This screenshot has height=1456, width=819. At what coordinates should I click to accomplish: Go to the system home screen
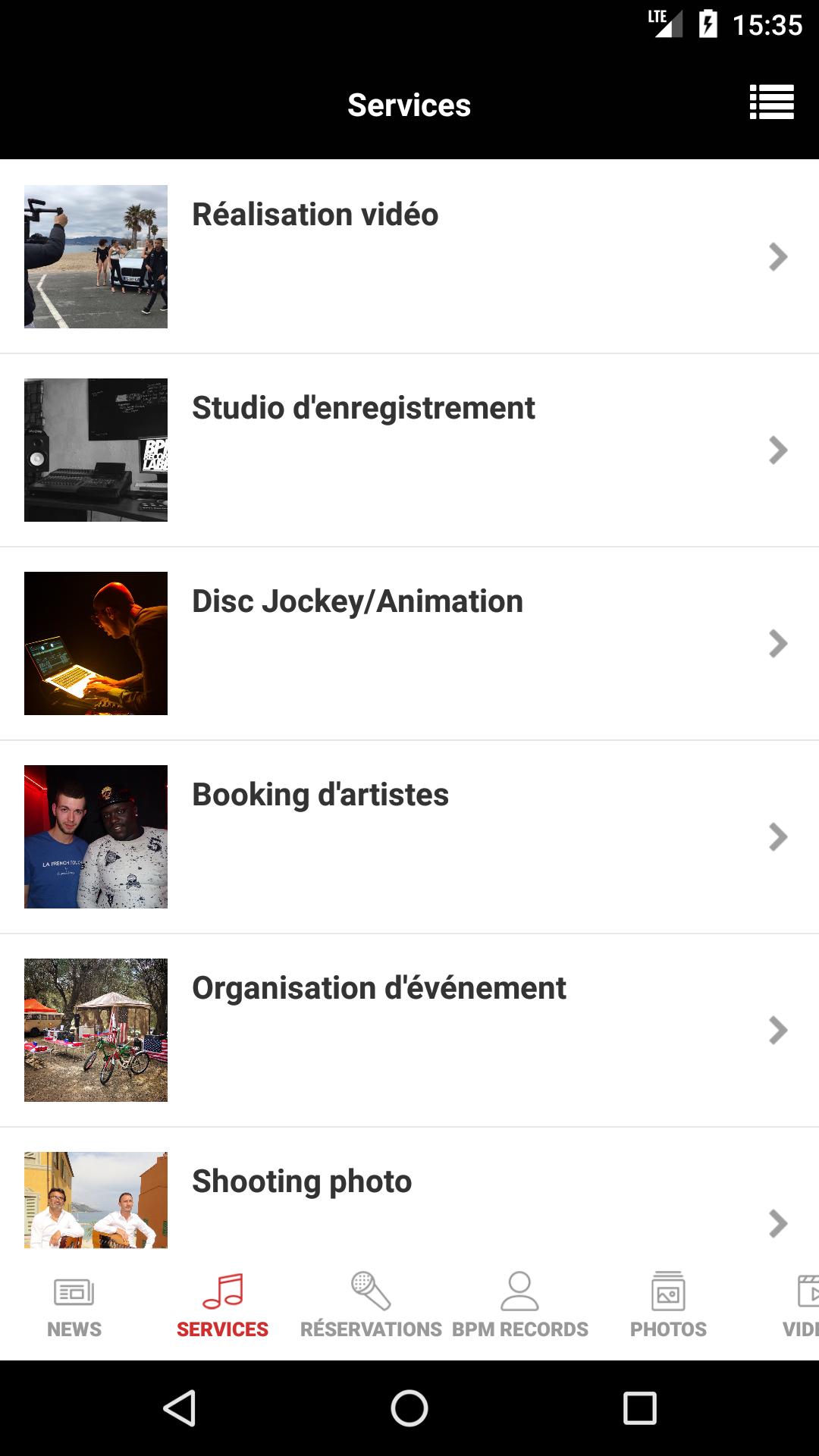tap(409, 1408)
